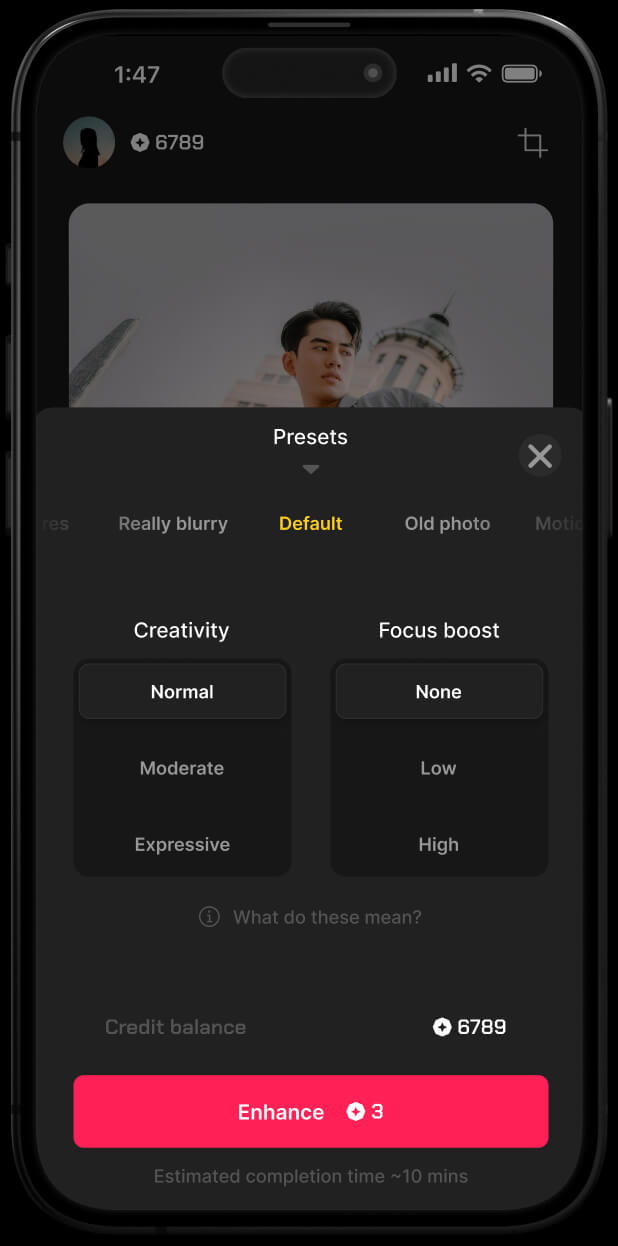Set Creativity to Normal
618x1246 pixels.
tap(182, 692)
